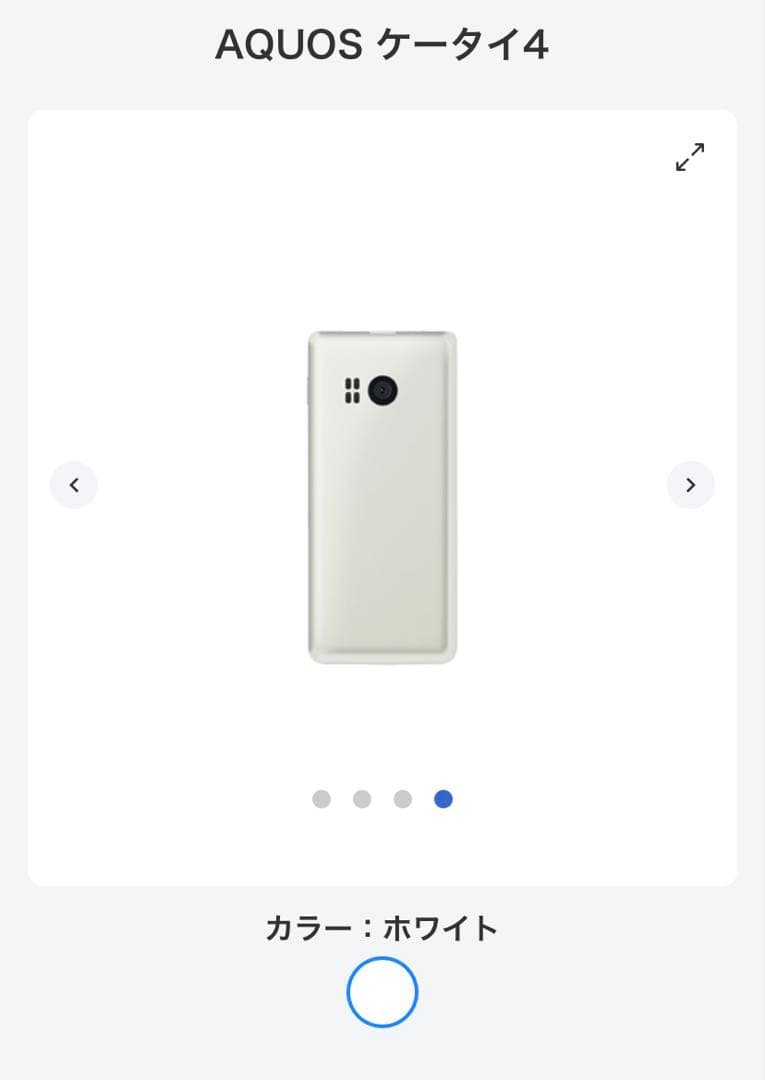Select the third pagination dot
Image resolution: width=765 pixels, height=1080 pixels.
point(402,800)
